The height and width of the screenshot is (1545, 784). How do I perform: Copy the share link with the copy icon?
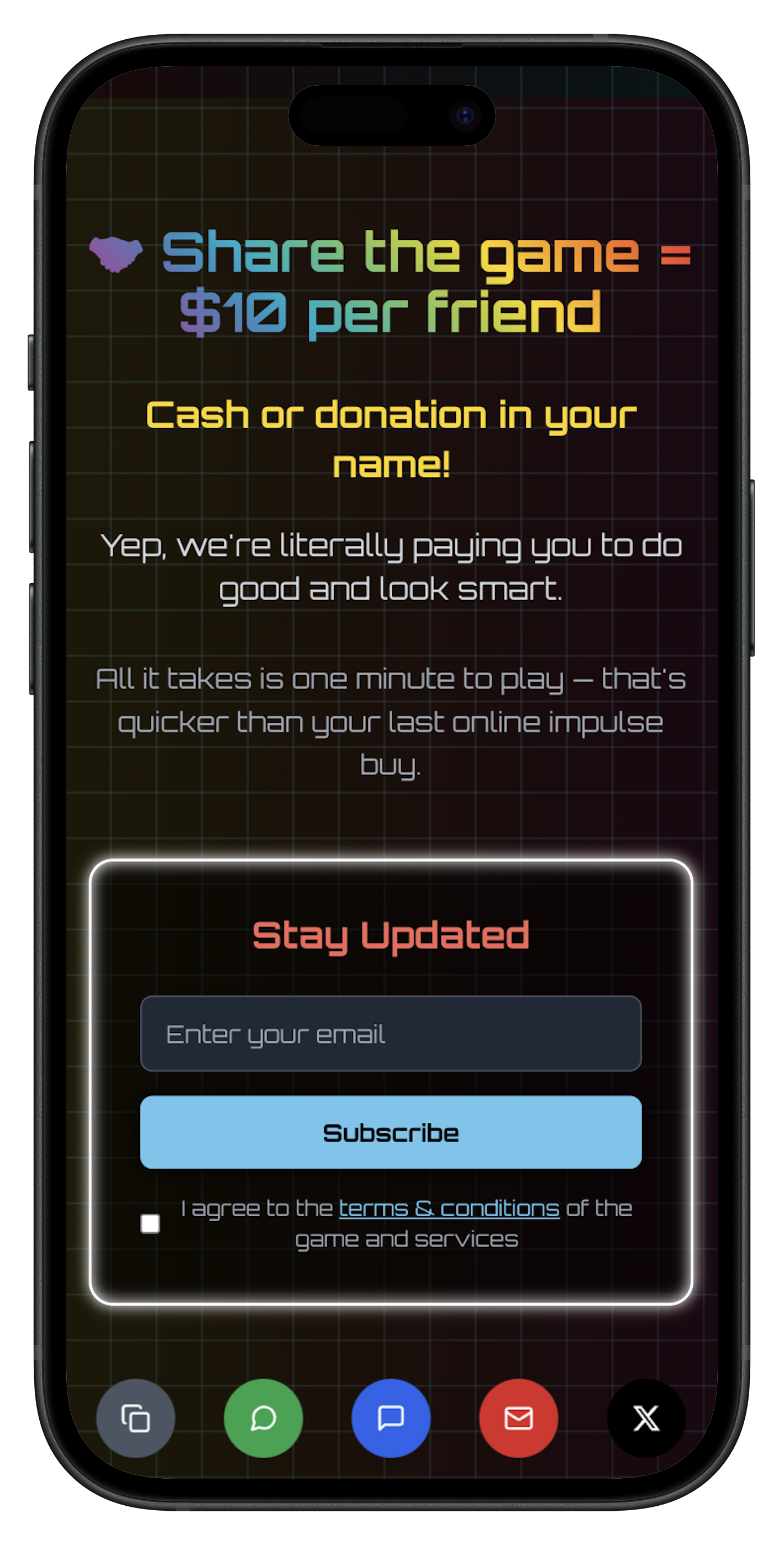(135, 1418)
